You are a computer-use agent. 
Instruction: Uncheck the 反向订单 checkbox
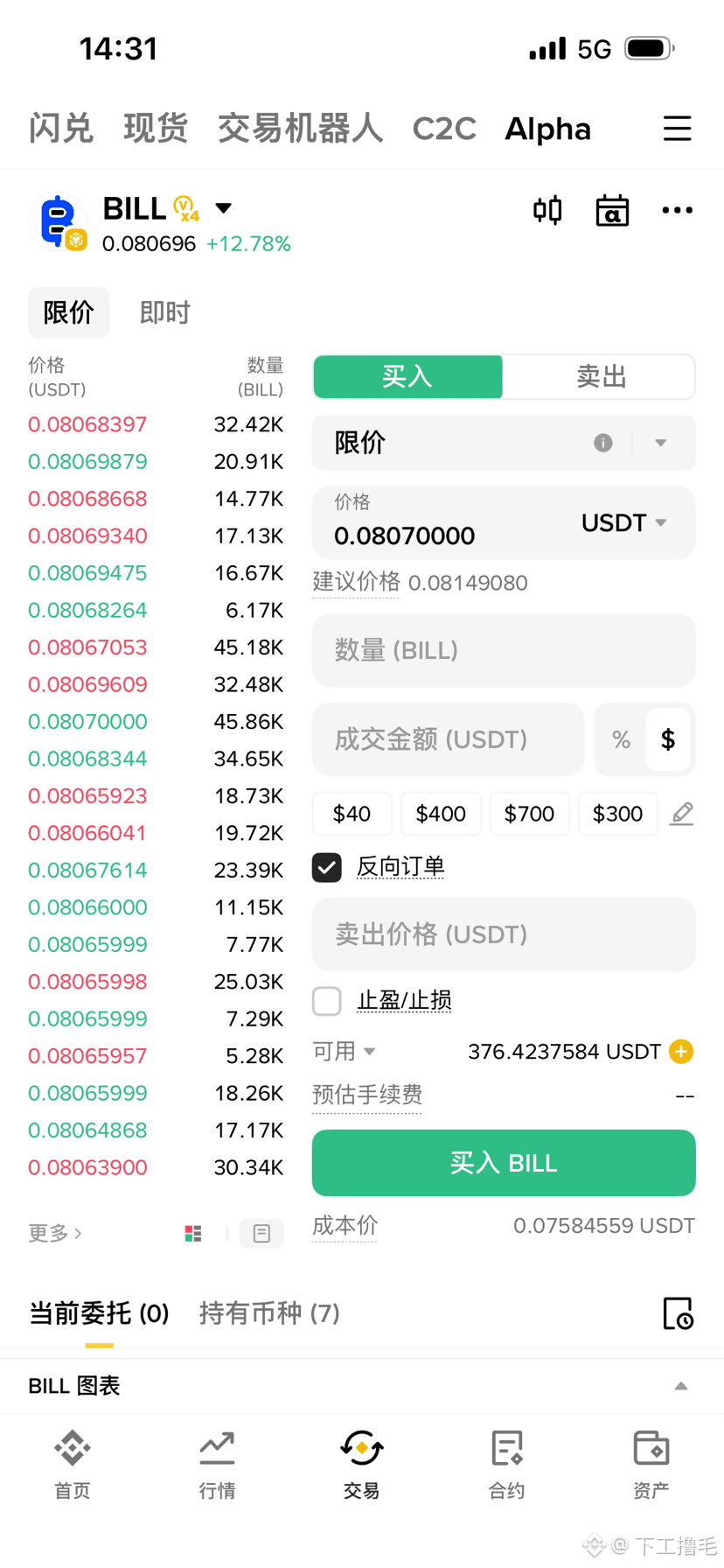[327, 867]
